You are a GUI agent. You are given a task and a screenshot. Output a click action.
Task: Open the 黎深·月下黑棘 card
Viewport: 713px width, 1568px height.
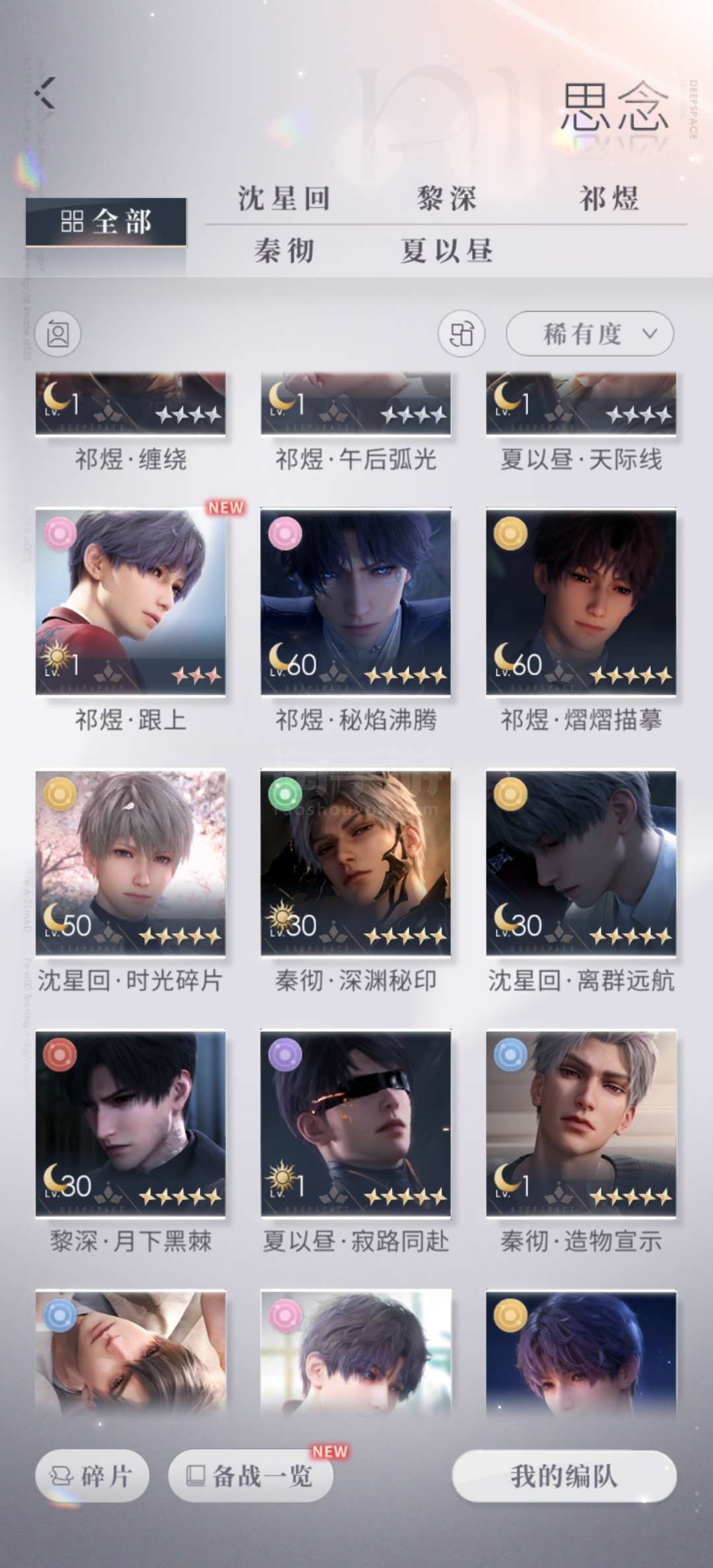131,1123
